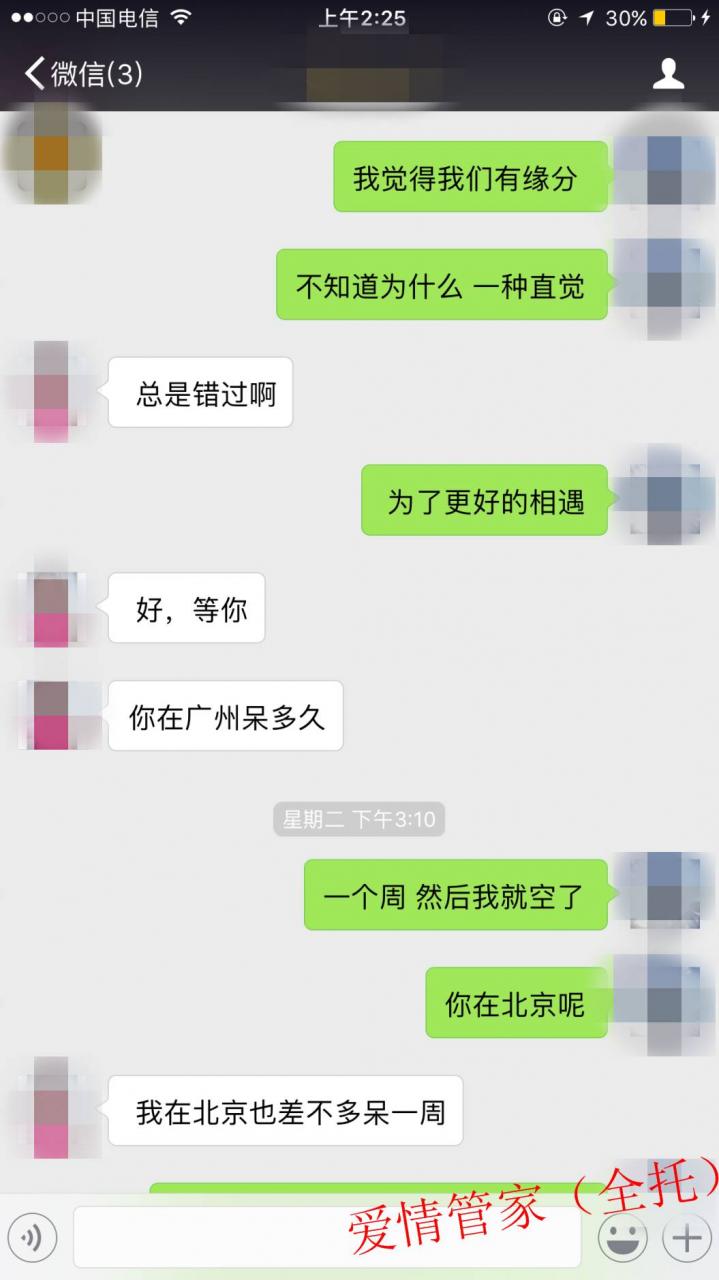
Task: Switch to voice message input
Action: pyautogui.click(x=32, y=1238)
